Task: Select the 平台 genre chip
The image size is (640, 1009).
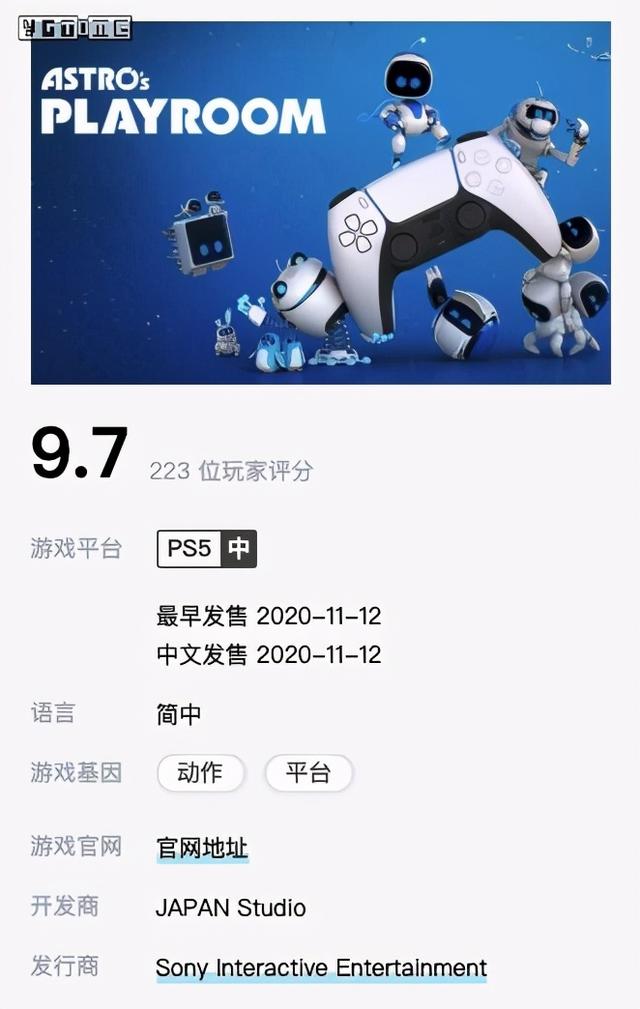Action: pos(308,773)
